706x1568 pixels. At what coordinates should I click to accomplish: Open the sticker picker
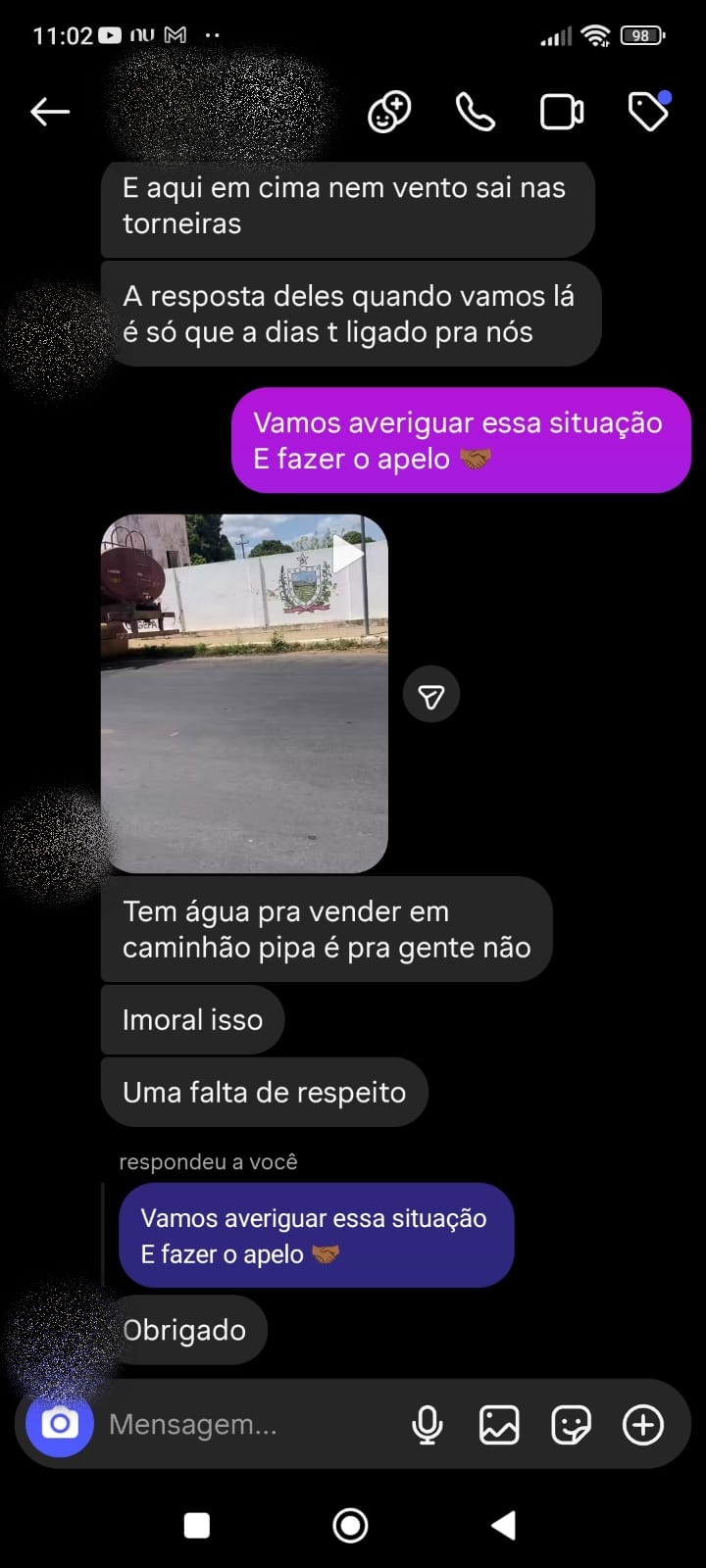[x=572, y=1425]
